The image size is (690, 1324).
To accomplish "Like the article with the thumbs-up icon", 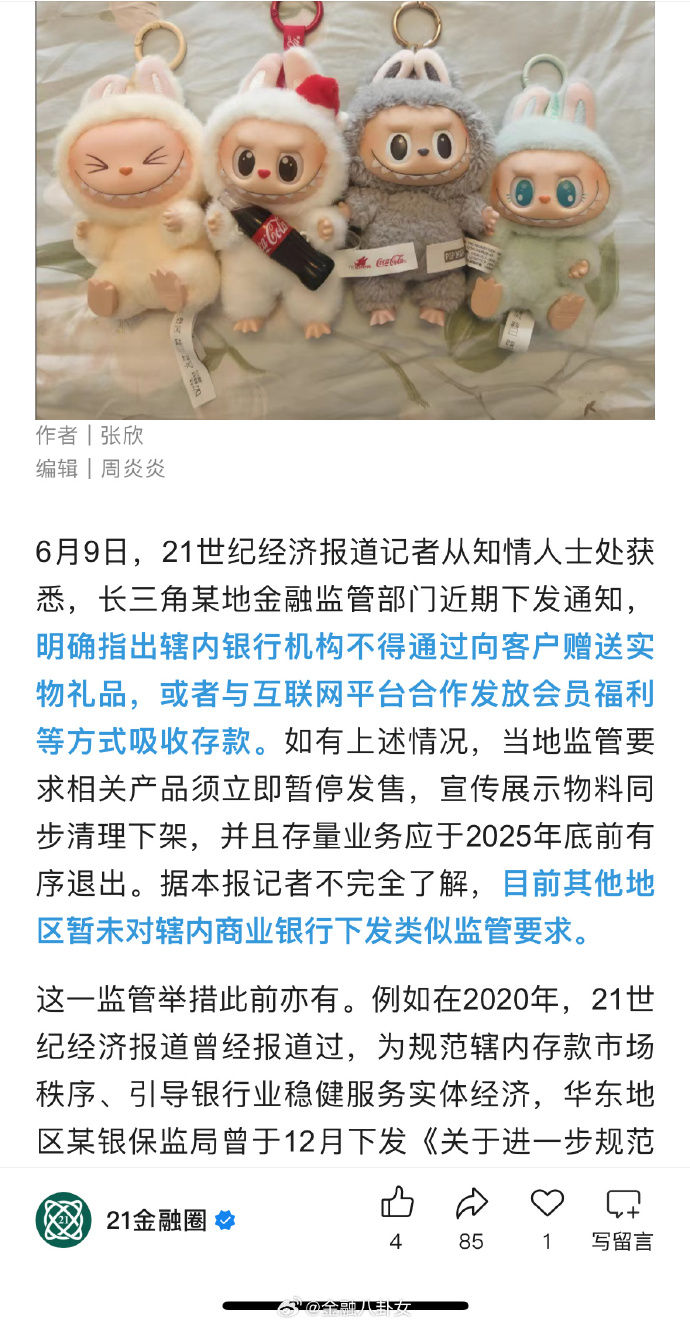I will (x=397, y=1204).
